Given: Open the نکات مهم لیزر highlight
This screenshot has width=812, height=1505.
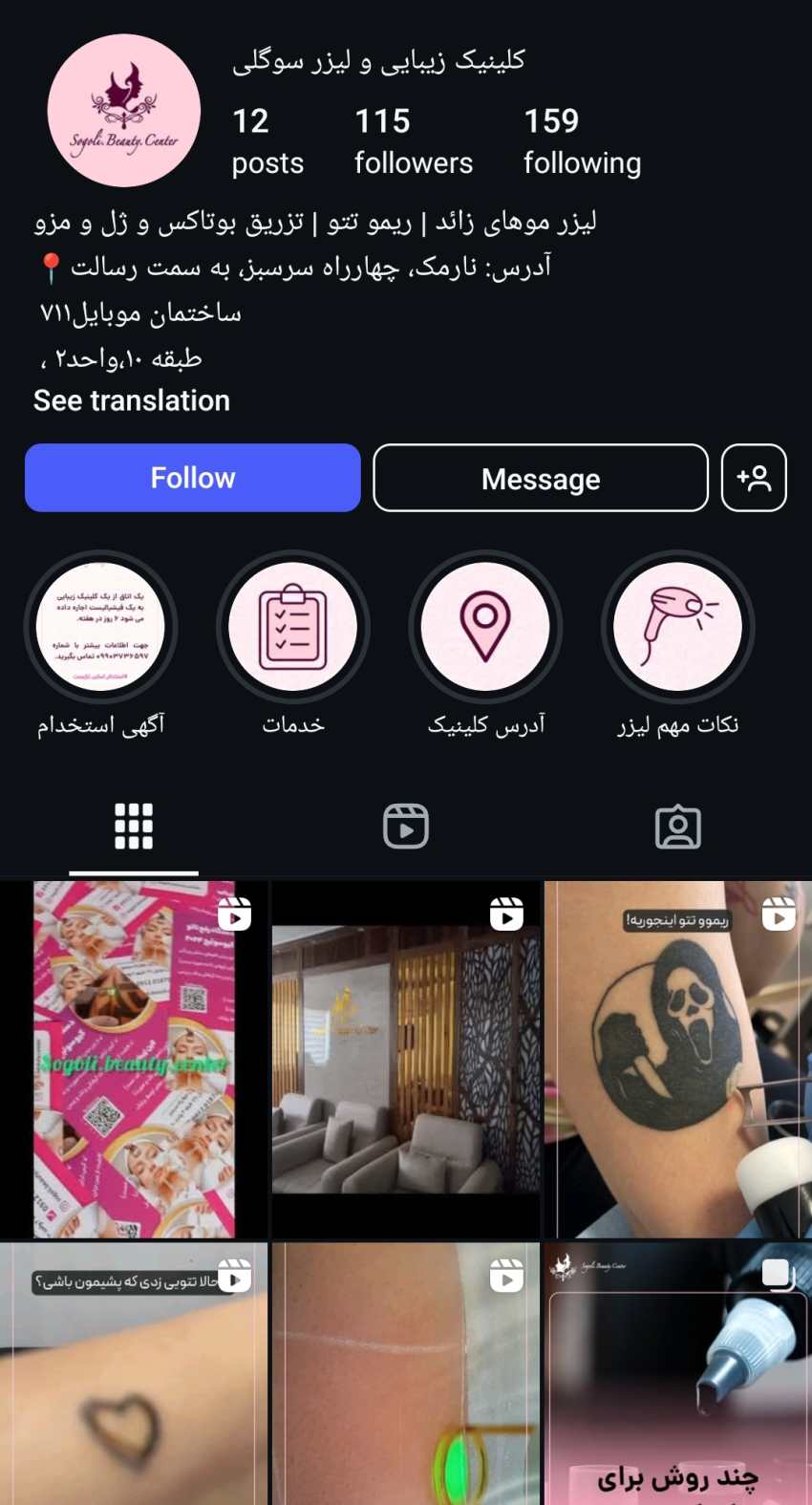Looking at the screenshot, I should (678, 627).
